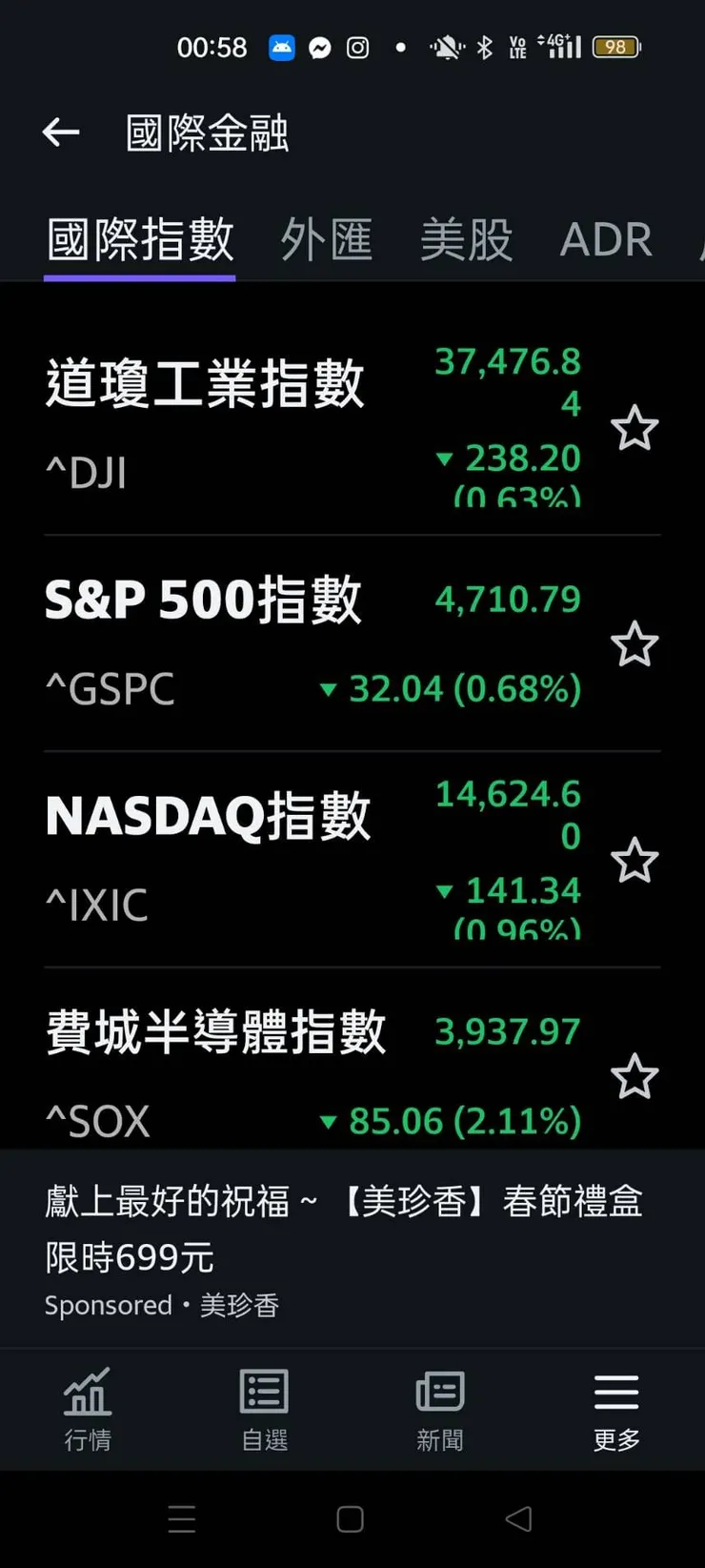Tap the system home button
The height and width of the screenshot is (1568, 705).
click(x=351, y=1519)
